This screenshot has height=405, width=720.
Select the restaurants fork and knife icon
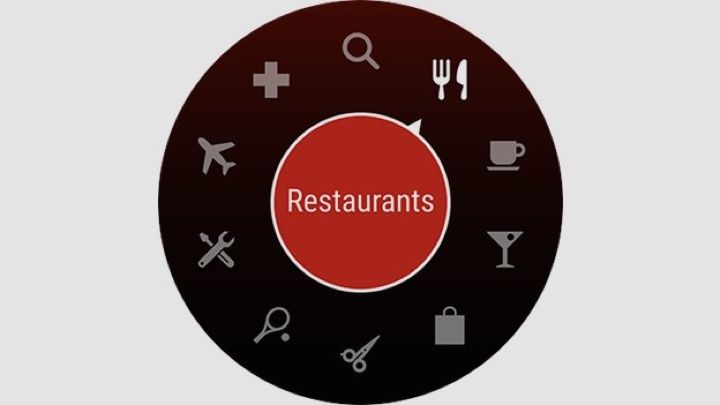[x=444, y=80]
